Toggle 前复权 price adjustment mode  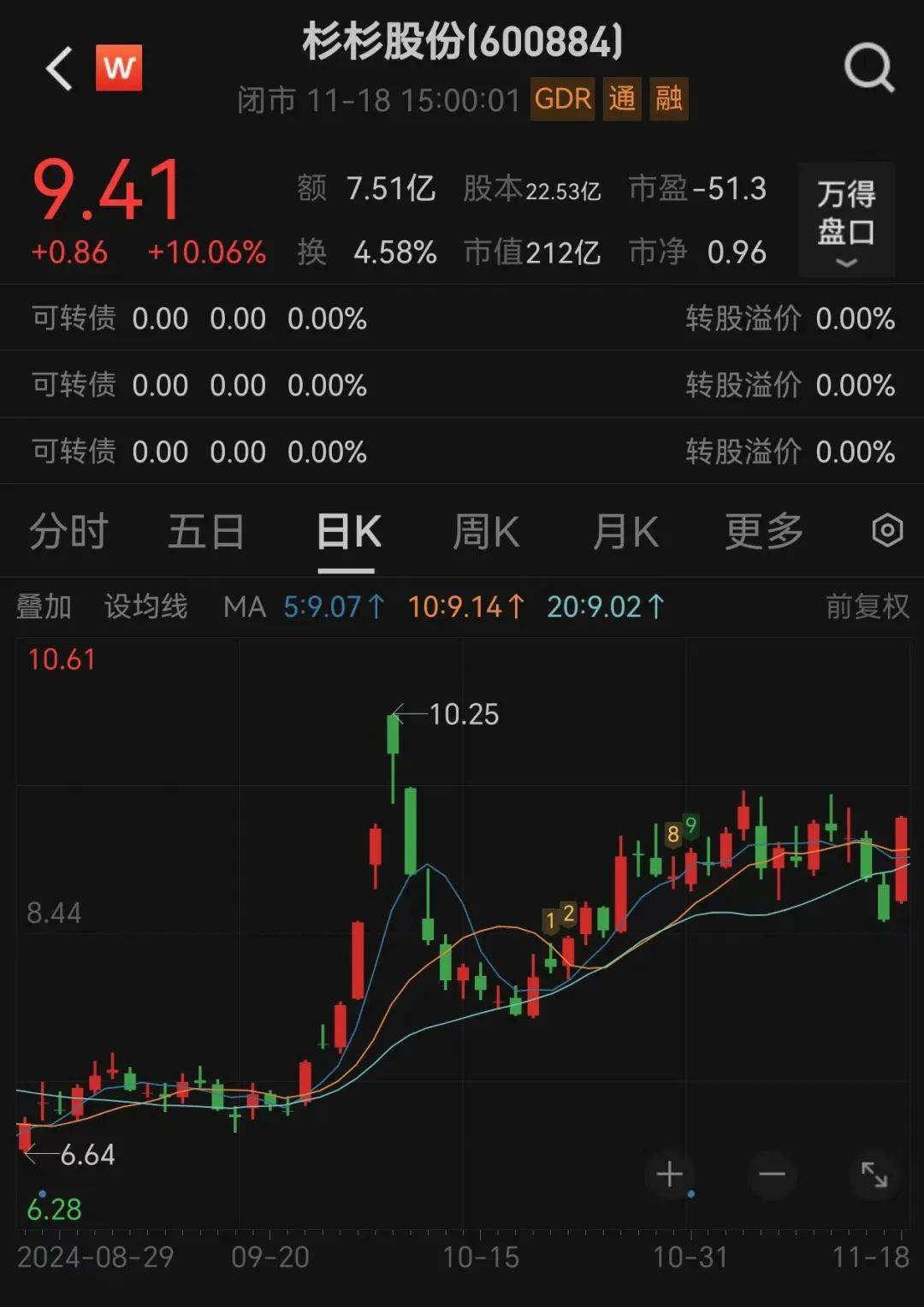pyautogui.click(x=867, y=607)
